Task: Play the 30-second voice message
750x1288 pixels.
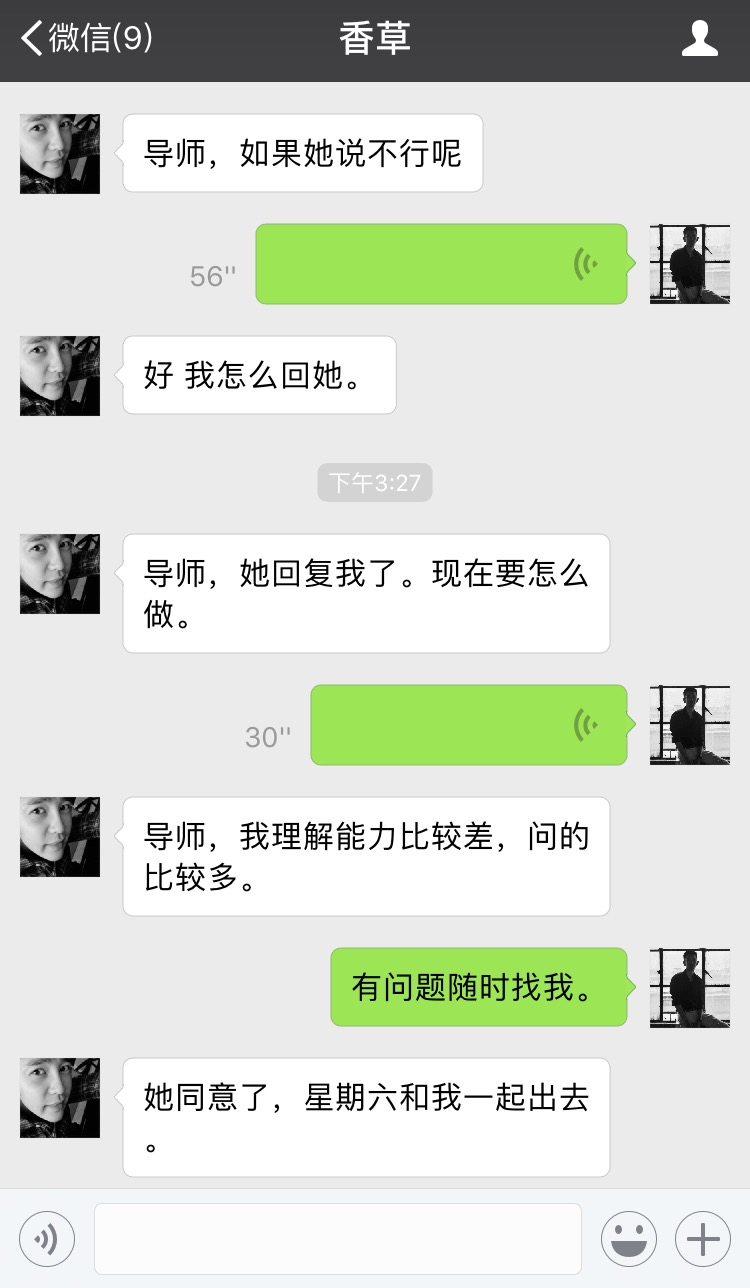Action: [x=468, y=725]
